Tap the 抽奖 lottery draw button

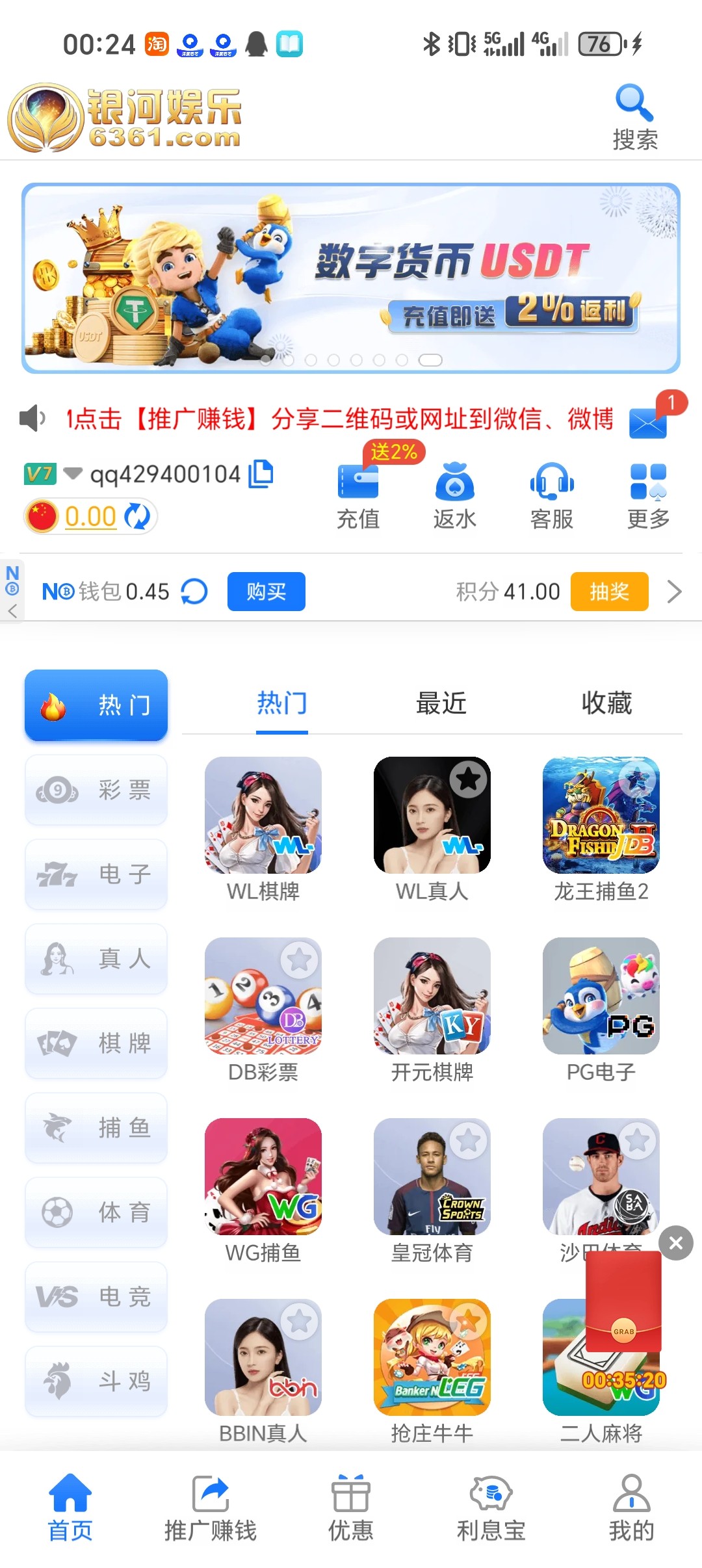pos(609,592)
